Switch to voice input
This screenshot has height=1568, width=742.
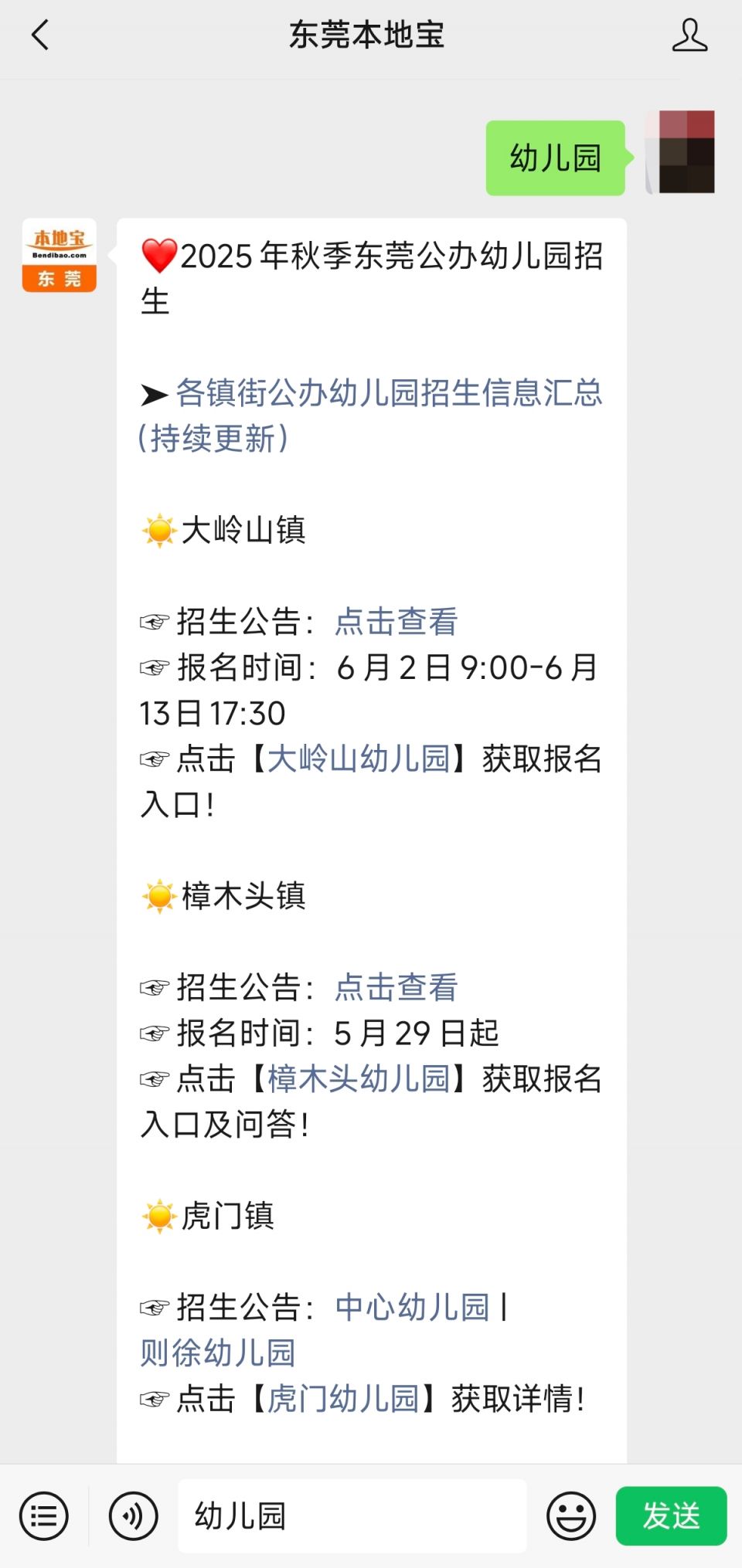point(133,1515)
